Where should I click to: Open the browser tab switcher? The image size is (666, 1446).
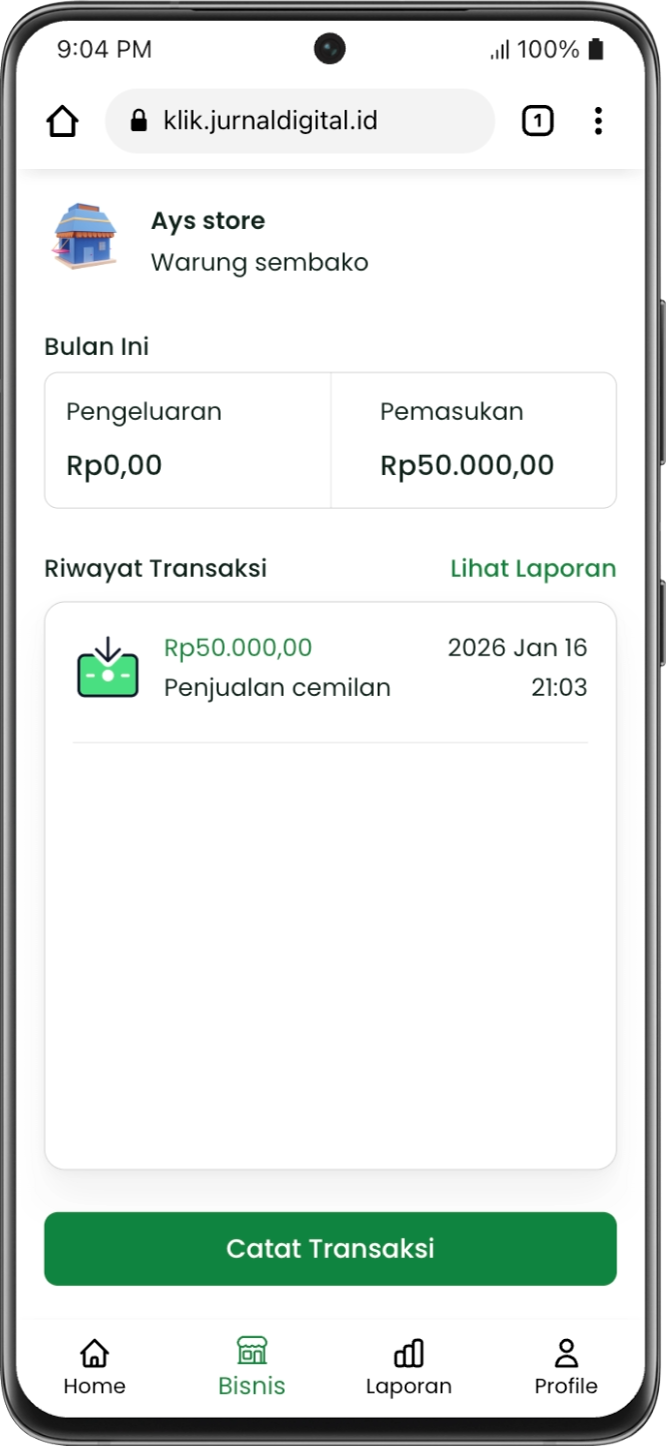[x=537, y=122]
